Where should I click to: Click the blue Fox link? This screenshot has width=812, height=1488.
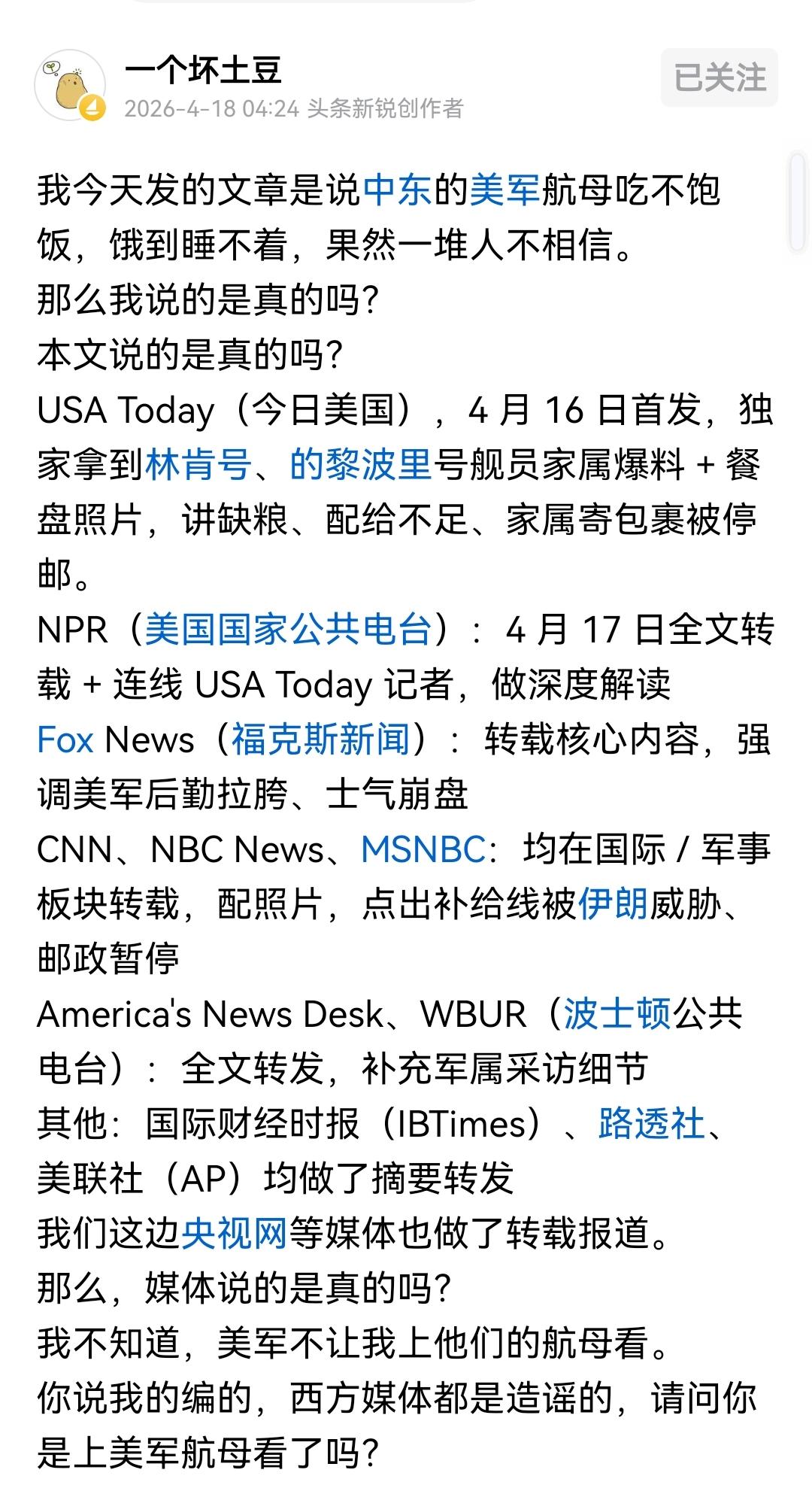(x=64, y=741)
